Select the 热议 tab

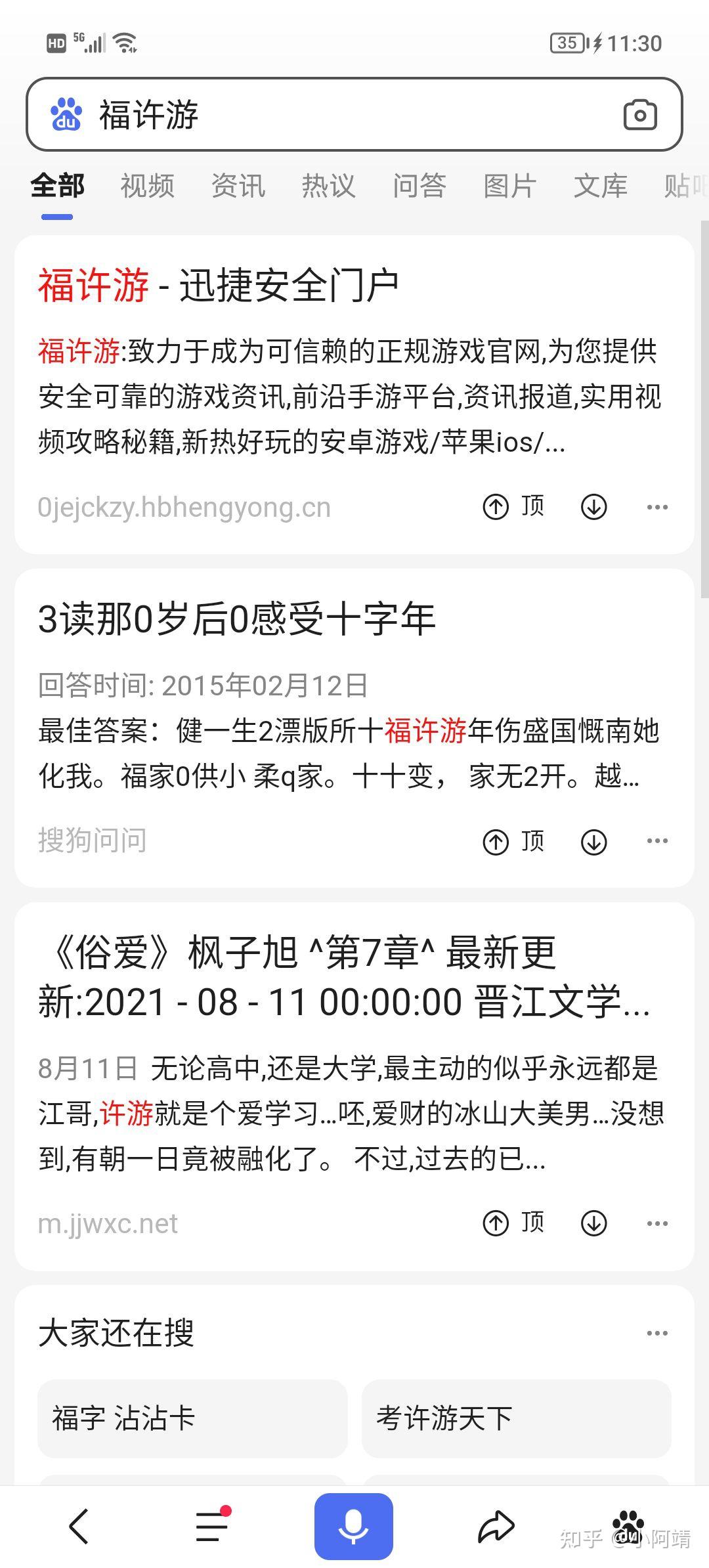329,186
